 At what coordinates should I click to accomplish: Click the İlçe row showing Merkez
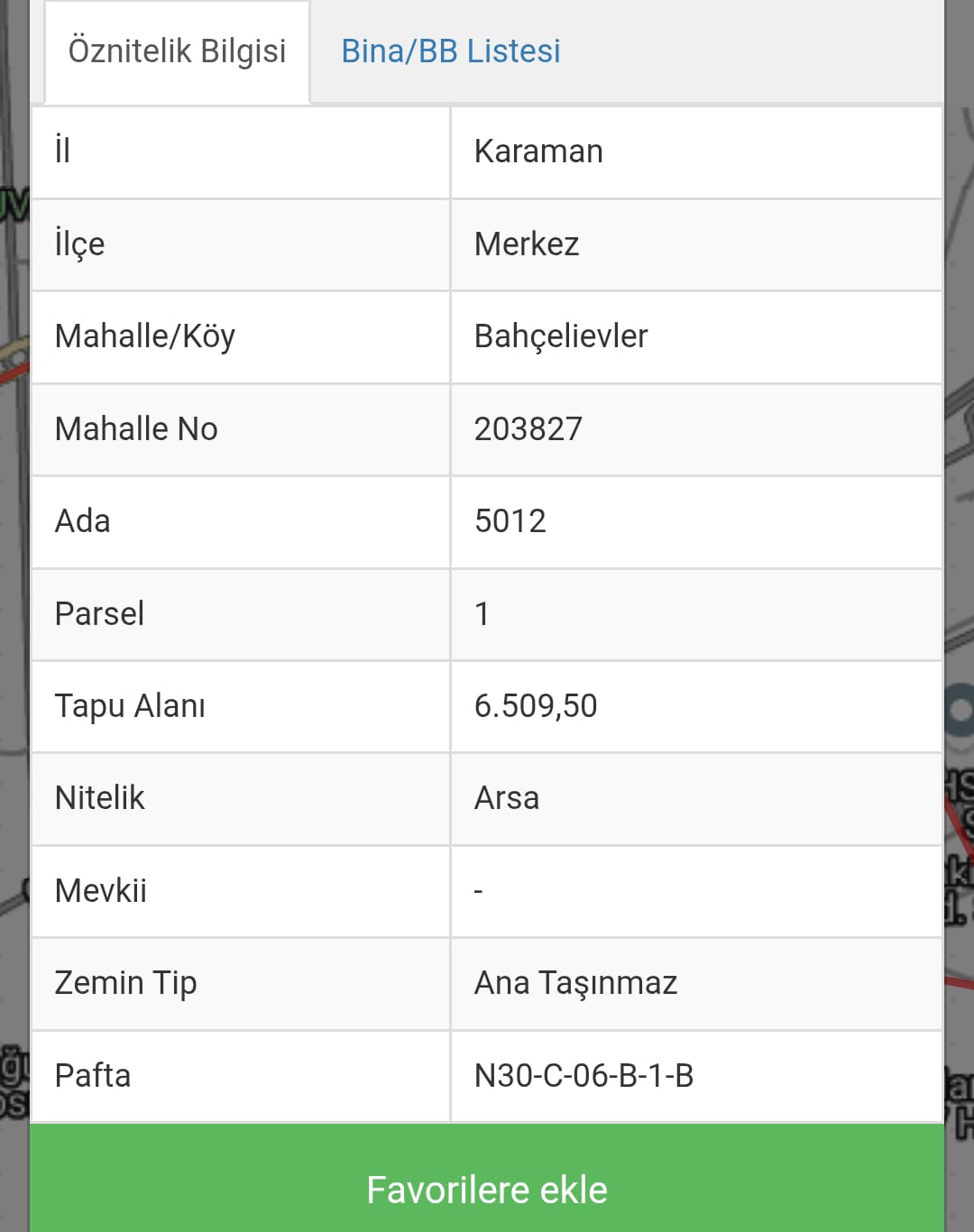526,244
